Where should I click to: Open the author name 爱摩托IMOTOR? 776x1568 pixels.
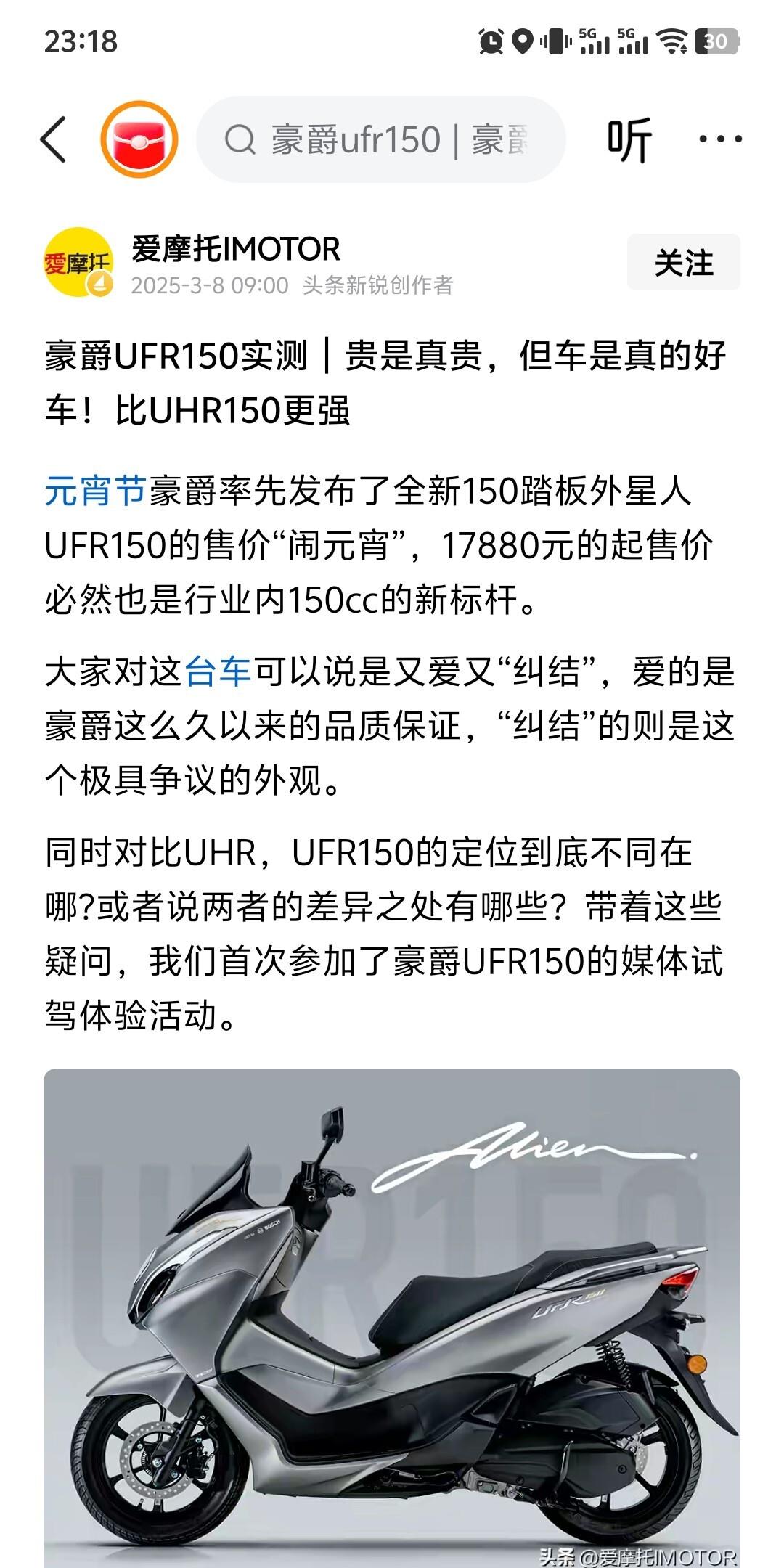[235, 249]
